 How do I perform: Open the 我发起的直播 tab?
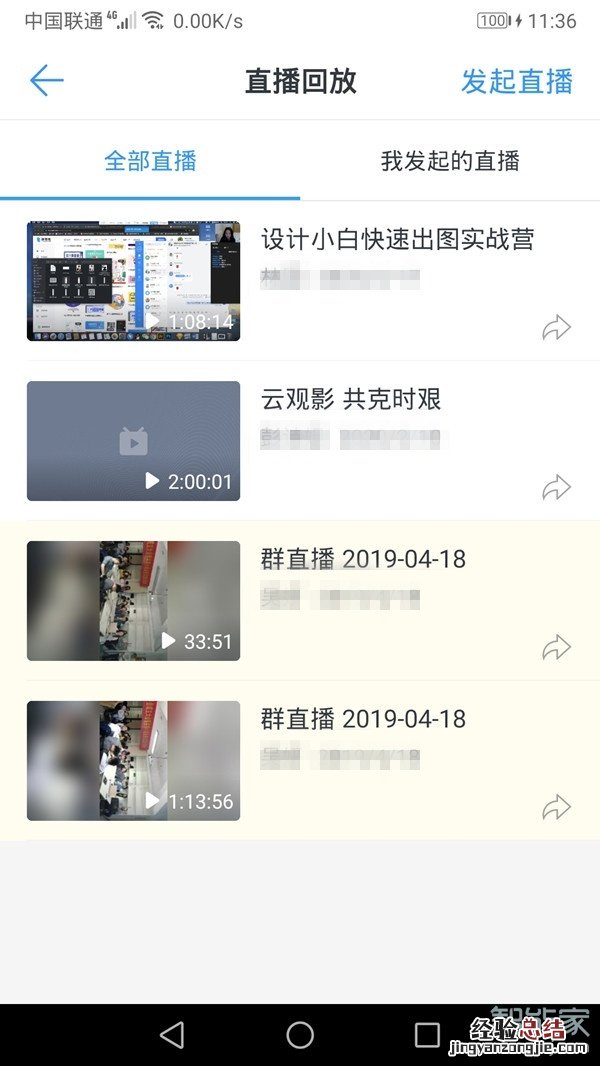450,161
